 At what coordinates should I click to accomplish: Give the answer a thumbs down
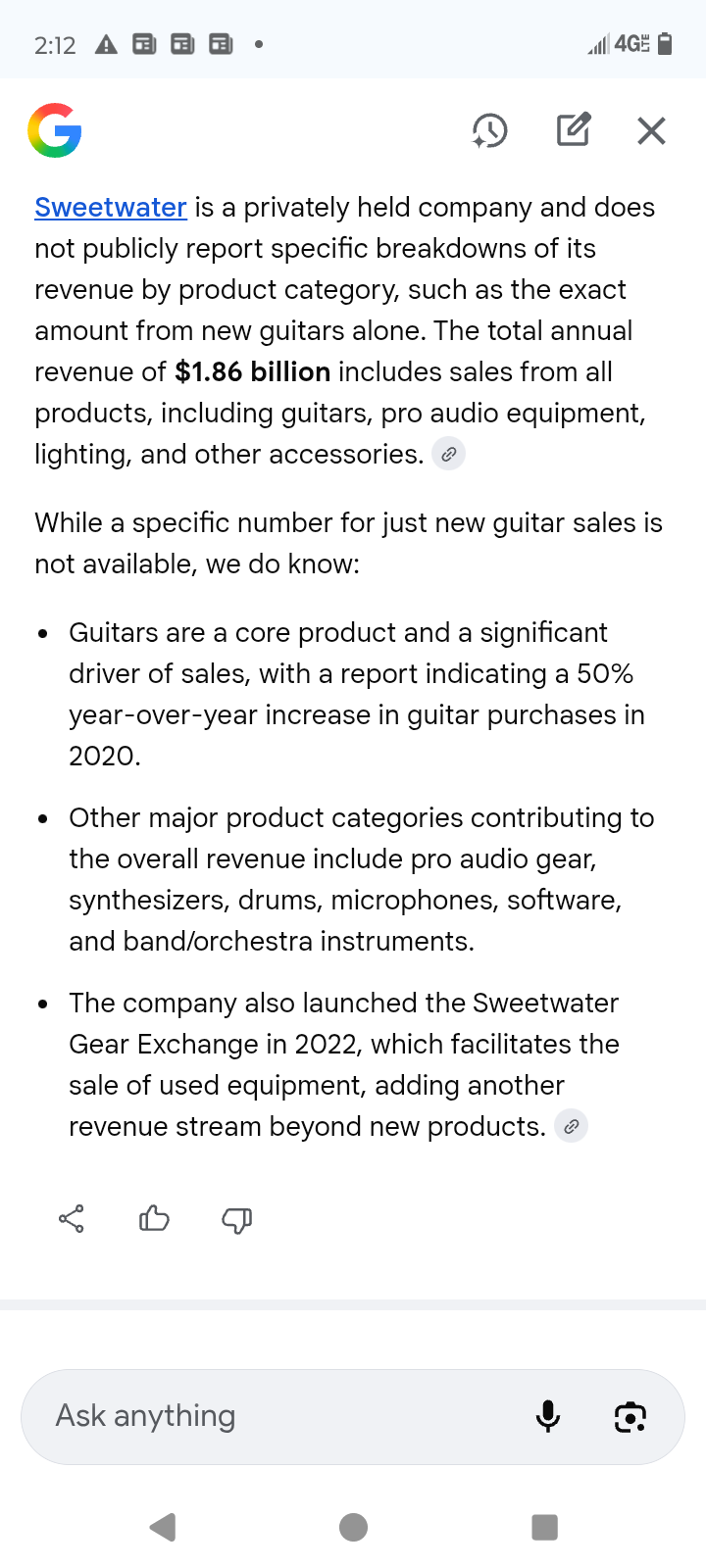tap(236, 1219)
